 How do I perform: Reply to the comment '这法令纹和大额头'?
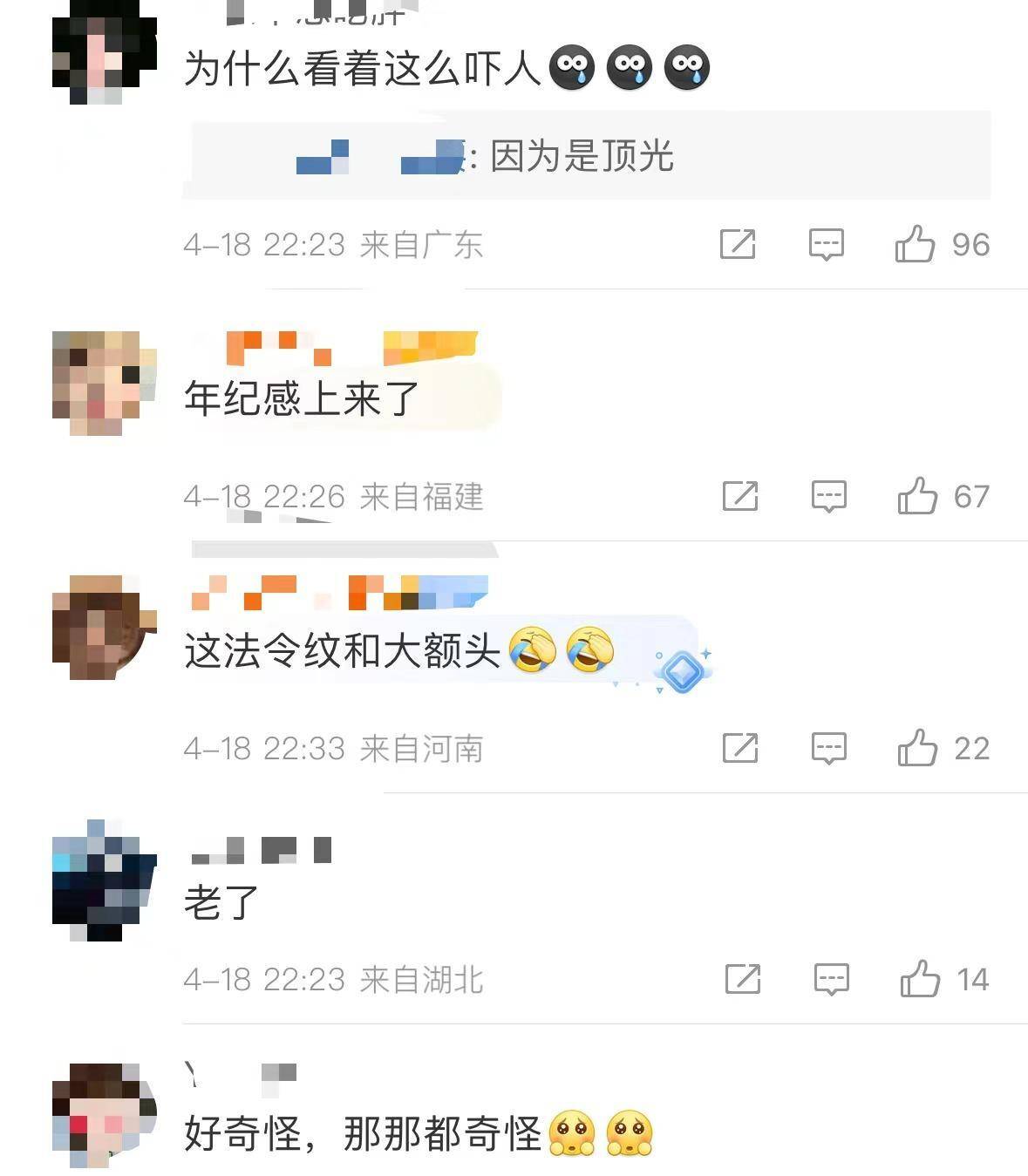tap(828, 748)
